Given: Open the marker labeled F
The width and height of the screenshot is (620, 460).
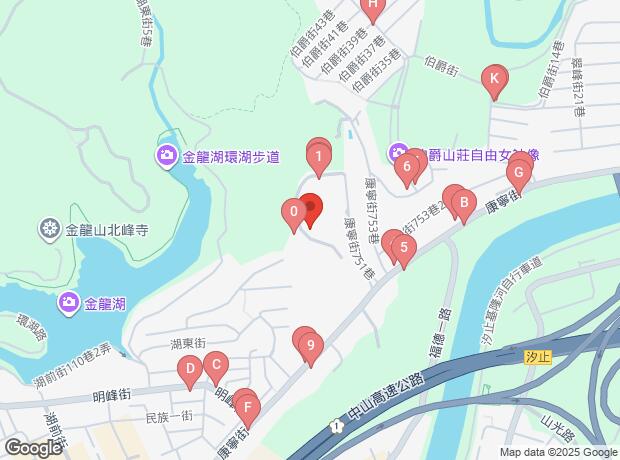Looking at the screenshot, I should [x=247, y=408].
